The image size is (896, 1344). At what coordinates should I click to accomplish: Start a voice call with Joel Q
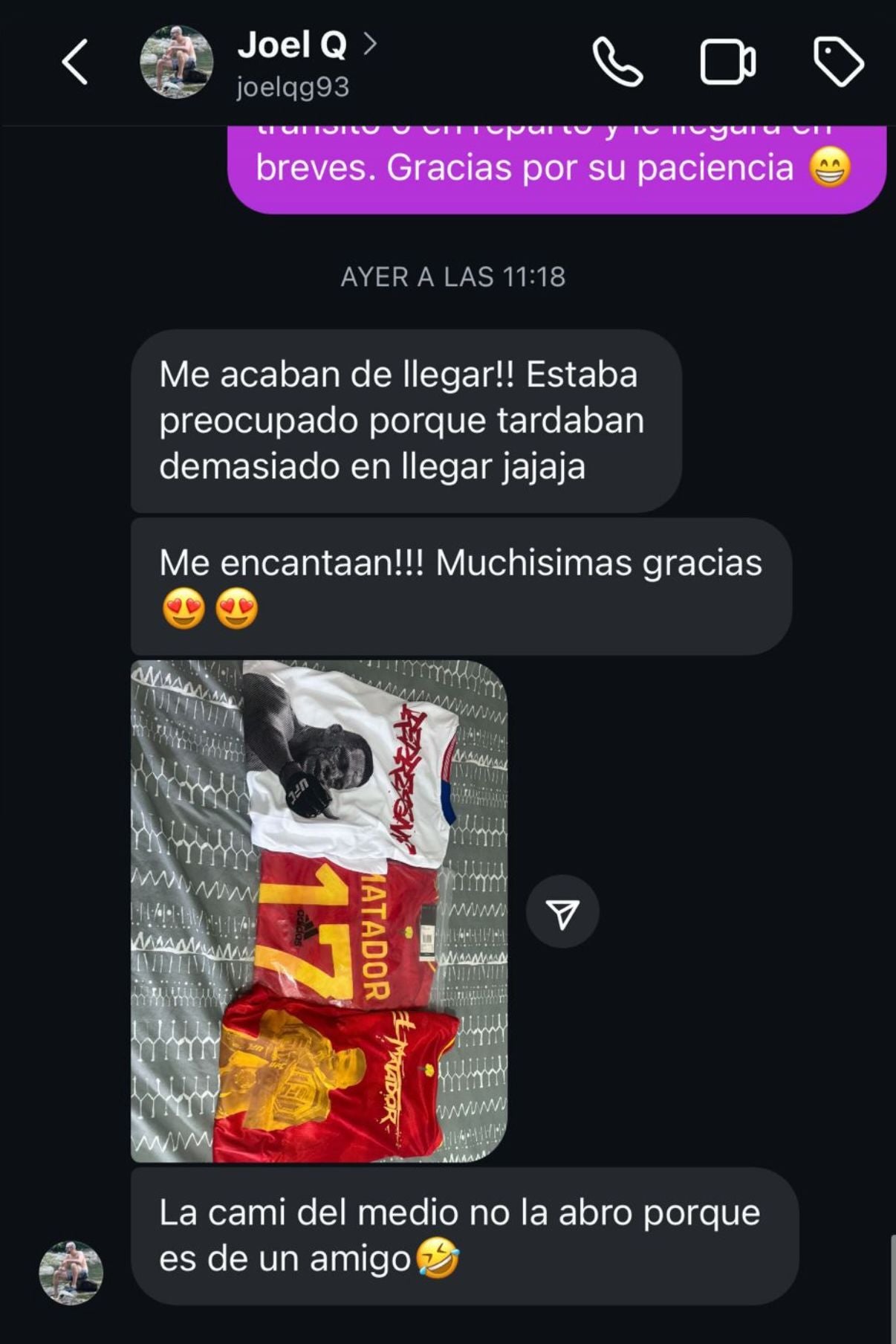click(617, 62)
